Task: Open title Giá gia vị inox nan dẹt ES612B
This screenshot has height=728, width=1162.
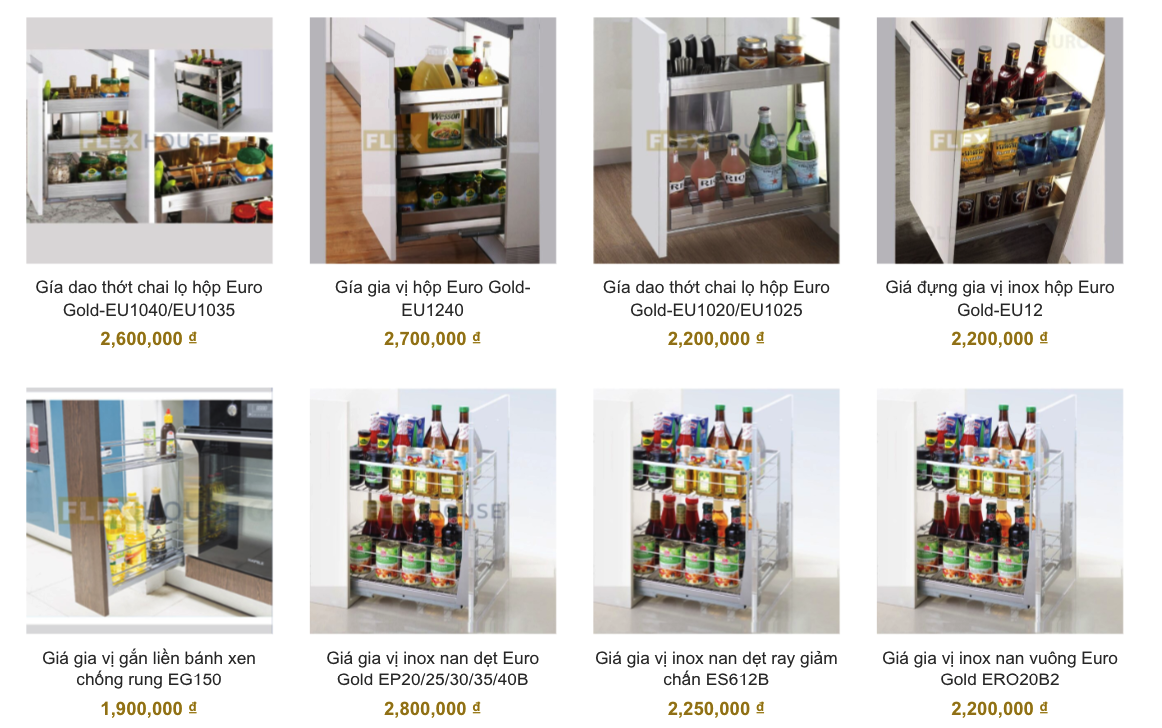Action: tap(716, 669)
